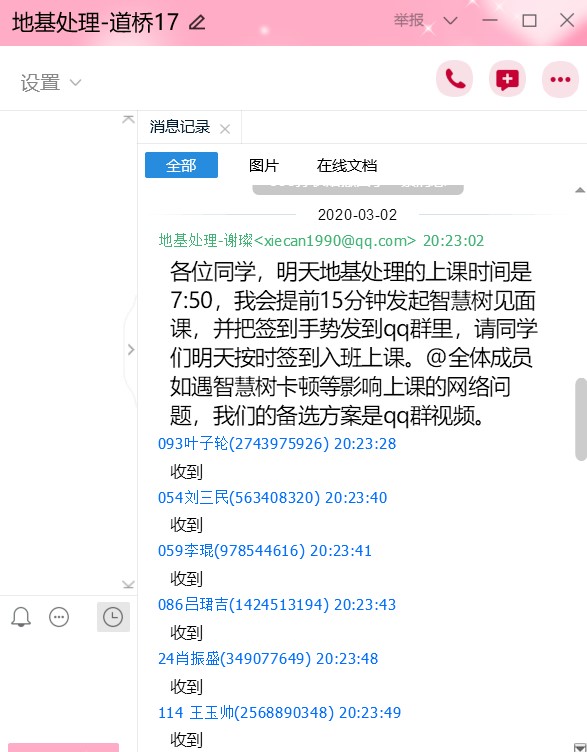Switch to the 在线文档 filter

click(x=346, y=165)
